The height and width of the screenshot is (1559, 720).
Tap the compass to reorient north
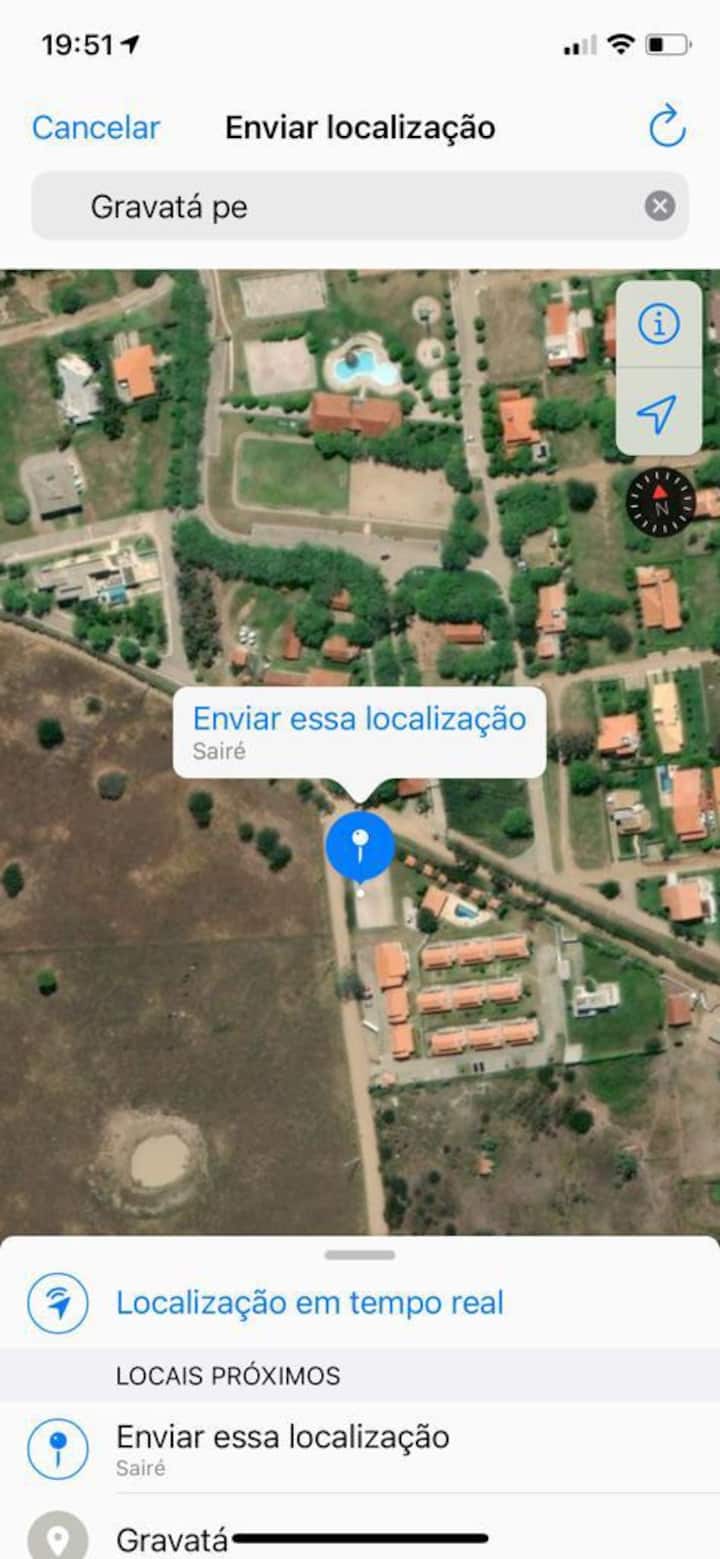click(x=660, y=500)
